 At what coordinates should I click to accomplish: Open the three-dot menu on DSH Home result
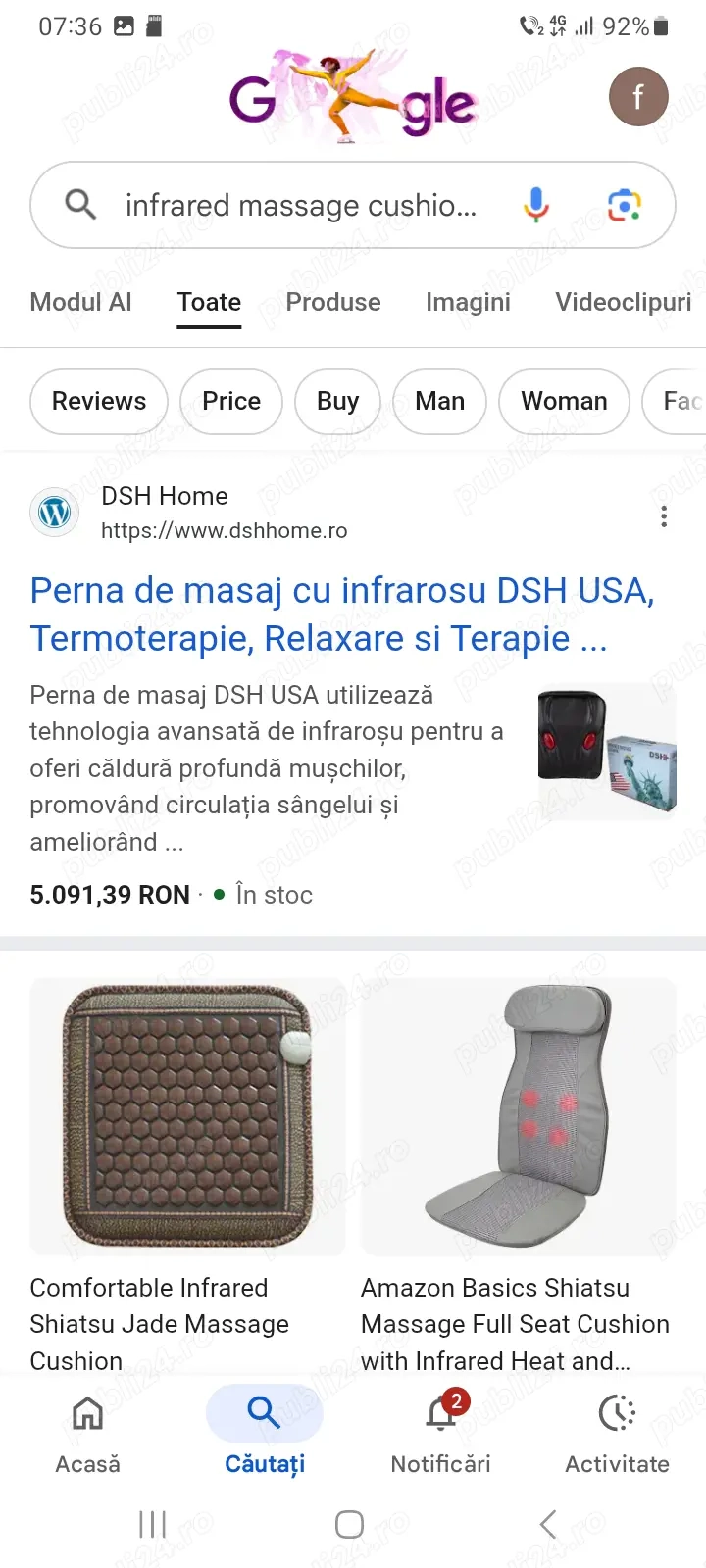click(x=664, y=515)
